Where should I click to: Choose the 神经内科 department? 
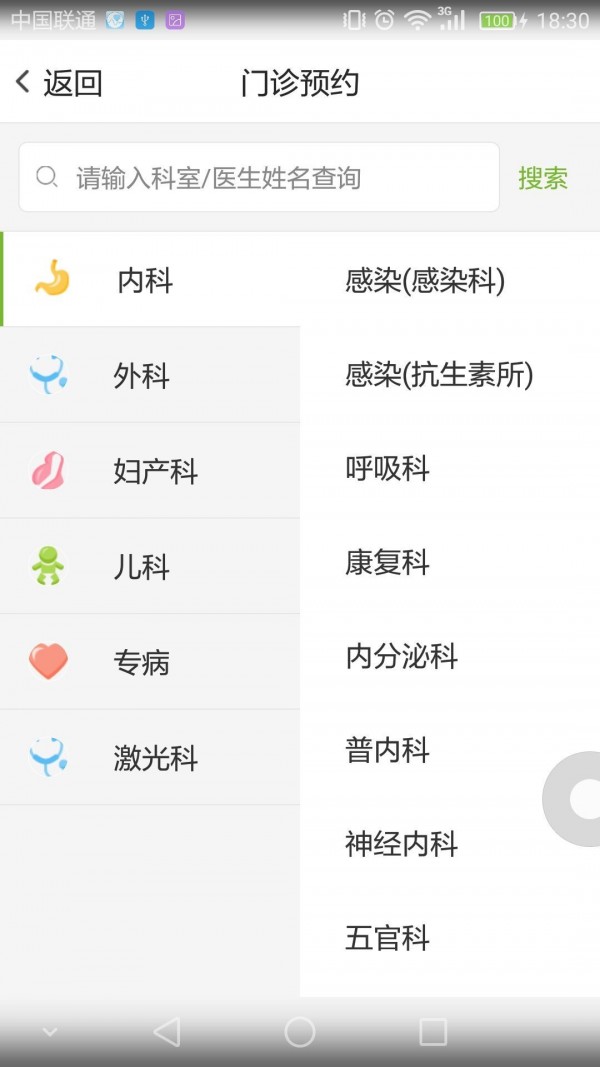pyautogui.click(x=401, y=844)
